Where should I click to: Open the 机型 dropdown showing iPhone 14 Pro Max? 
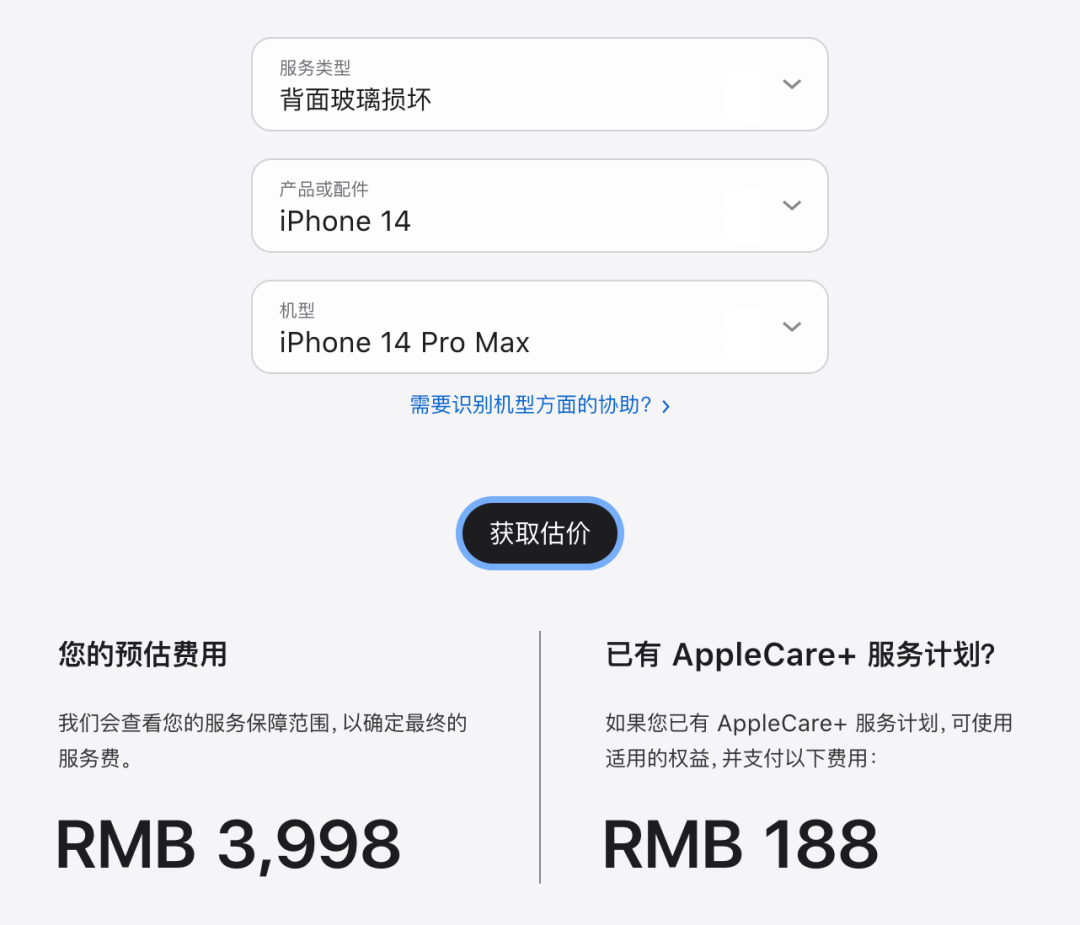coord(539,327)
